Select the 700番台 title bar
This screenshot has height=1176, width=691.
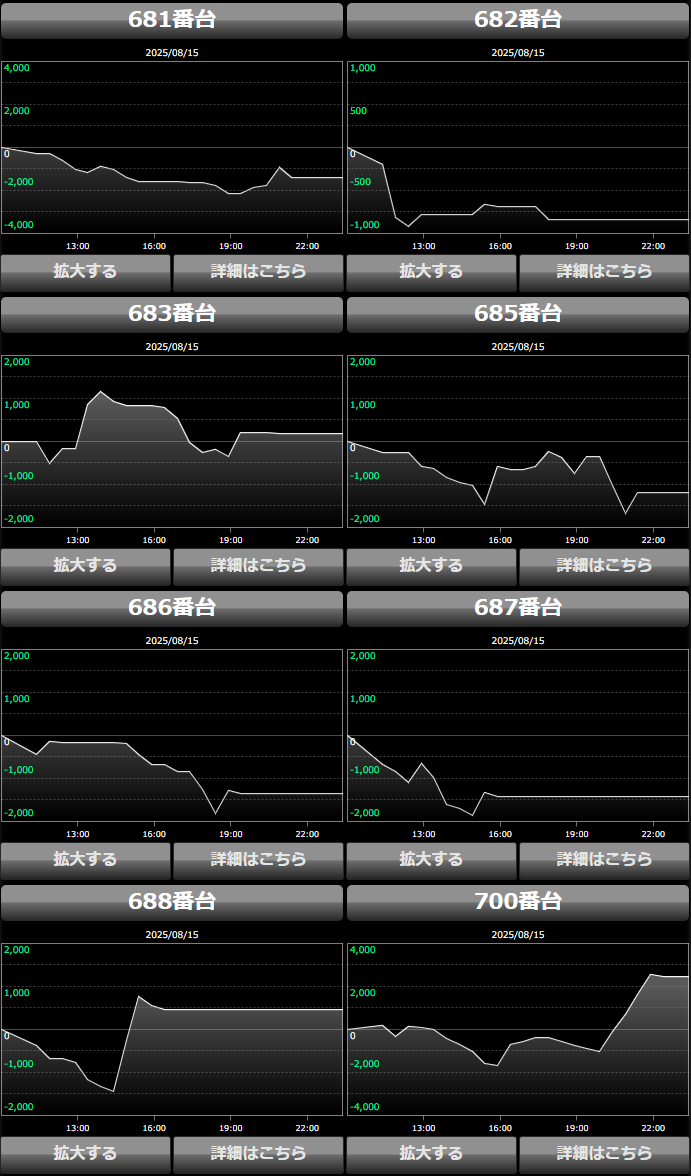coord(518,902)
